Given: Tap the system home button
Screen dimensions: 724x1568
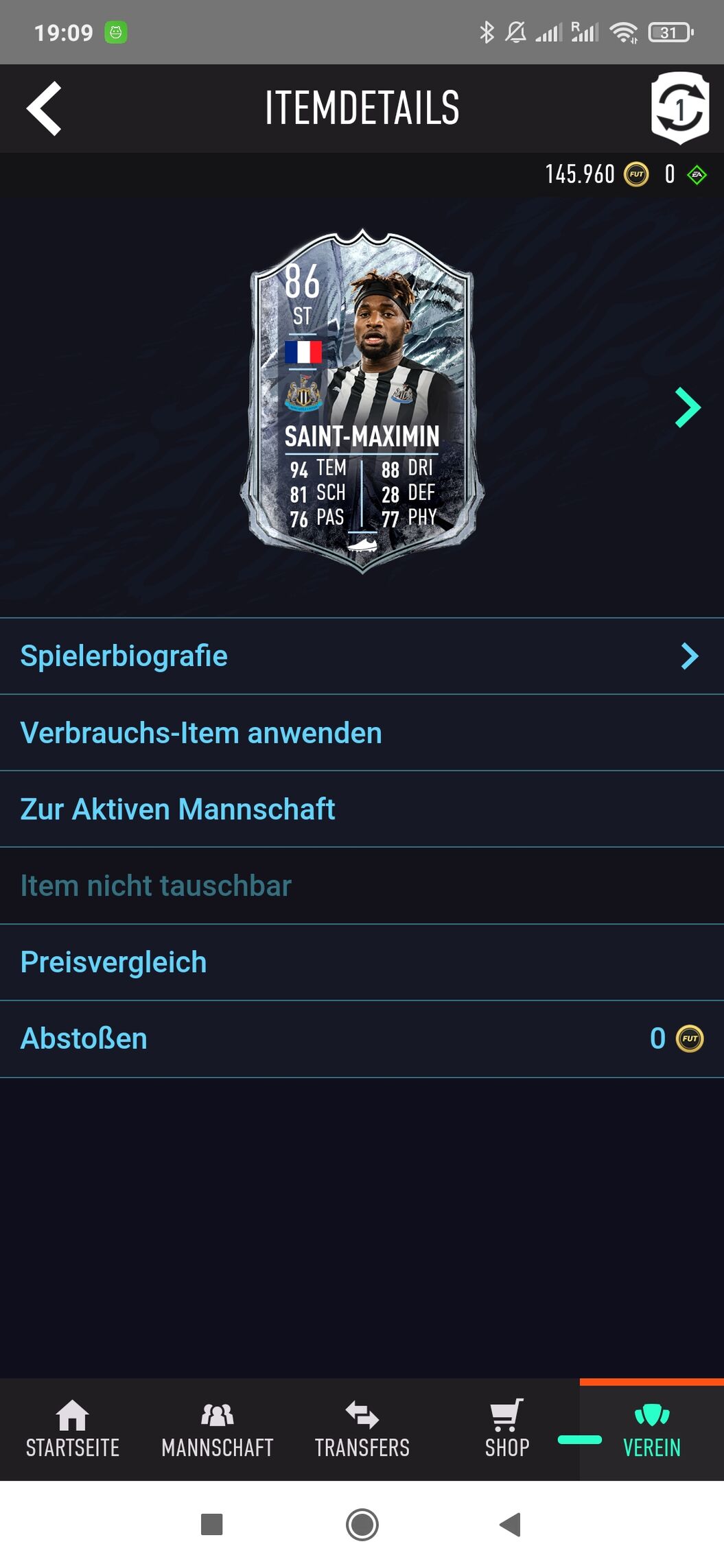Looking at the screenshot, I should coord(362,1524).
